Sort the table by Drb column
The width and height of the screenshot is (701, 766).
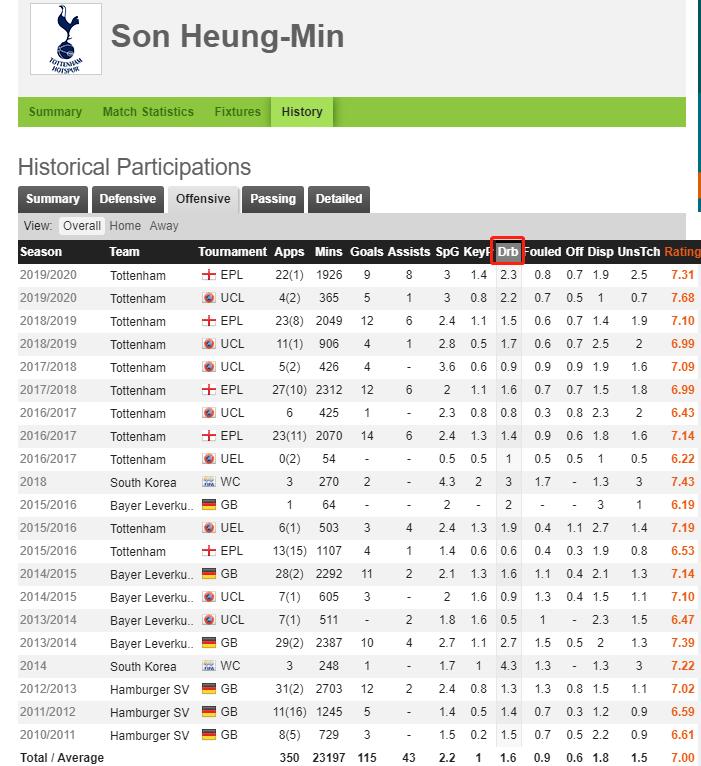508,252
